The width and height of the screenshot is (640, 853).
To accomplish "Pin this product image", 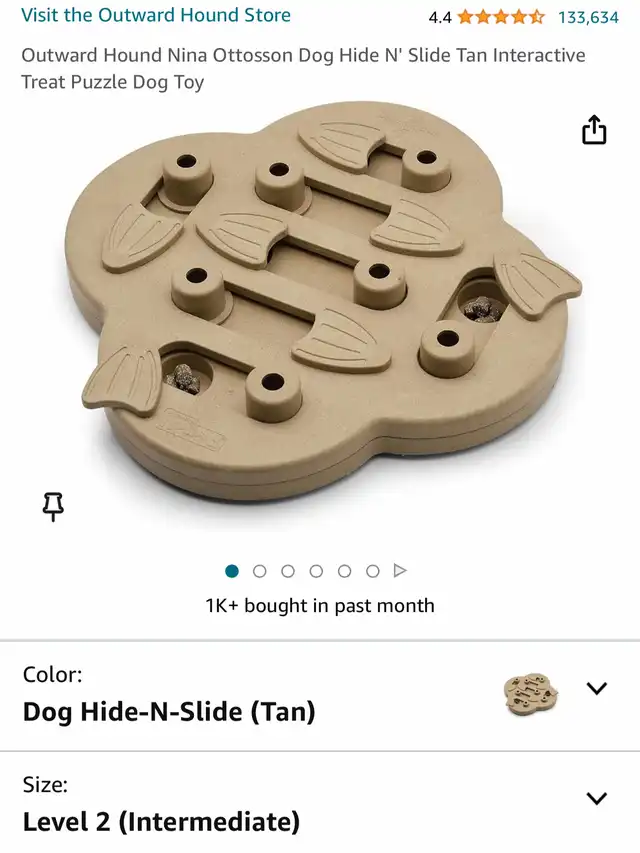I will pos(53,507).
